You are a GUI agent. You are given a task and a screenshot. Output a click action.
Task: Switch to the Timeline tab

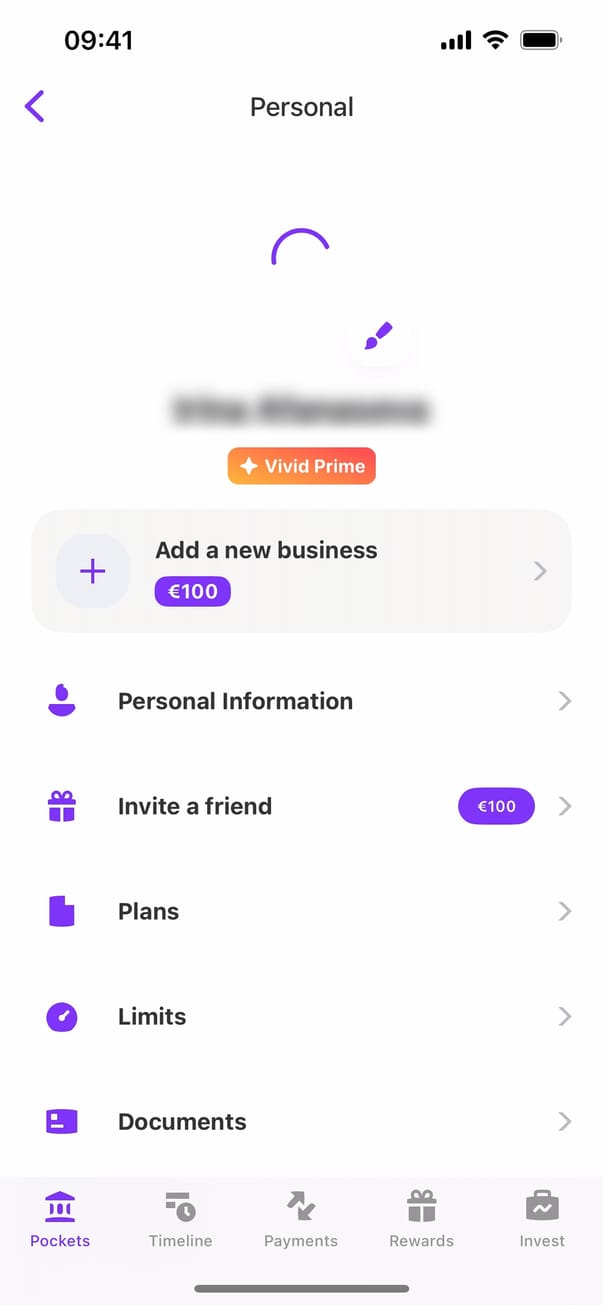[x=180, y=1220]
